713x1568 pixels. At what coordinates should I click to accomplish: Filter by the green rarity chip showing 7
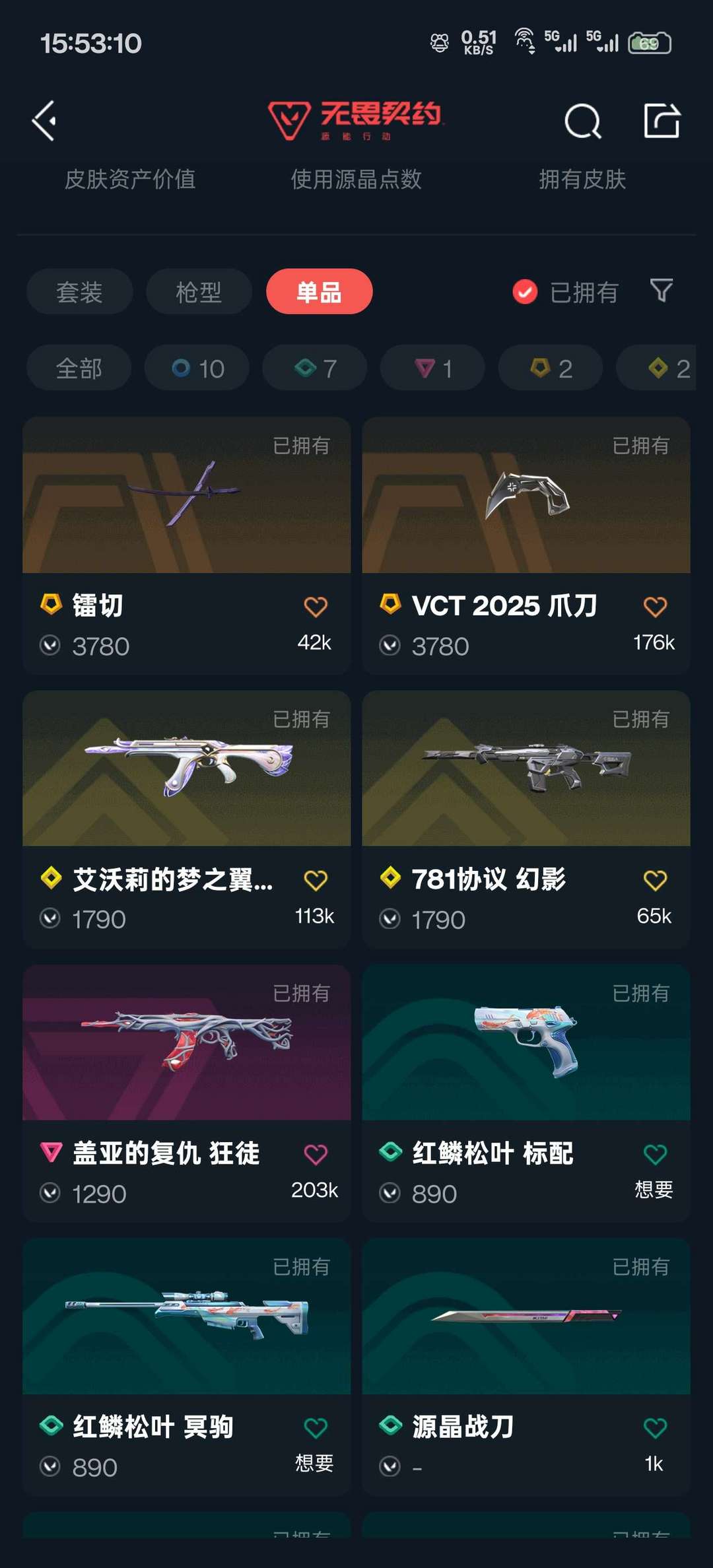pos(315,368)
